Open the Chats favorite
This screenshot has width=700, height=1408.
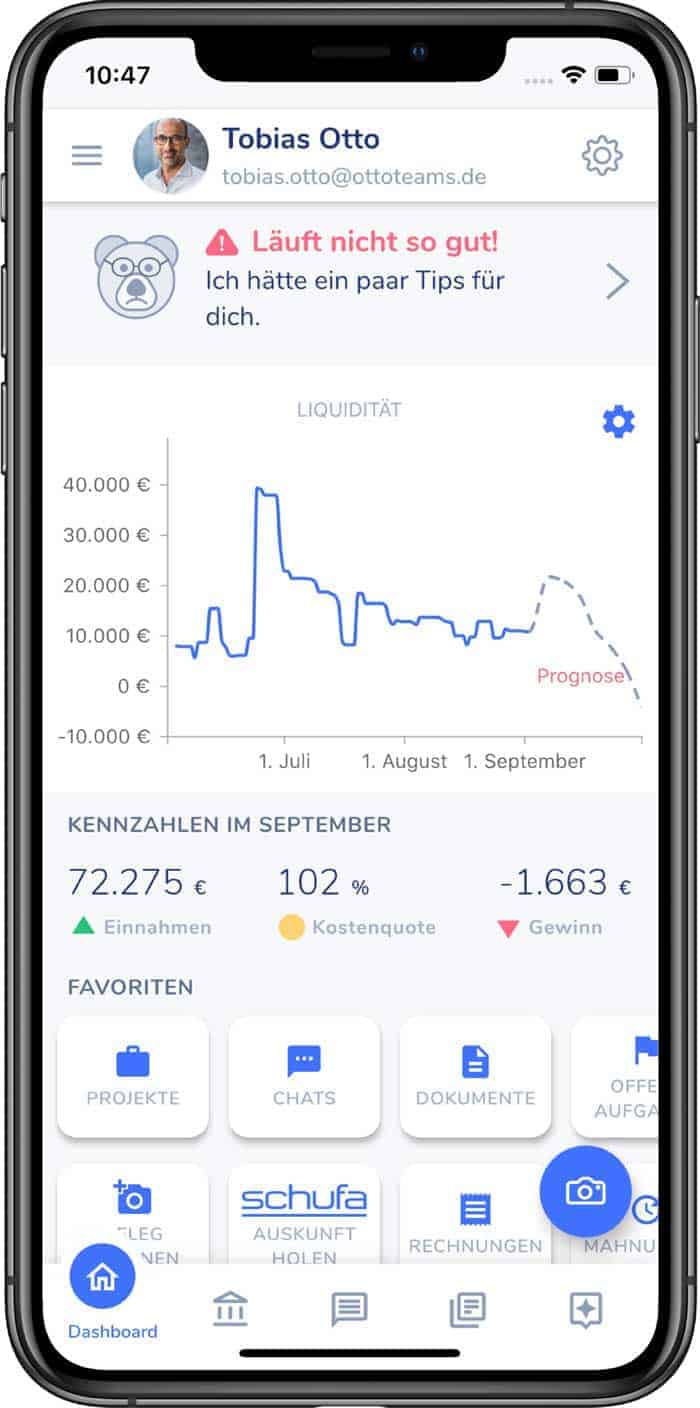pos(304,1077)
